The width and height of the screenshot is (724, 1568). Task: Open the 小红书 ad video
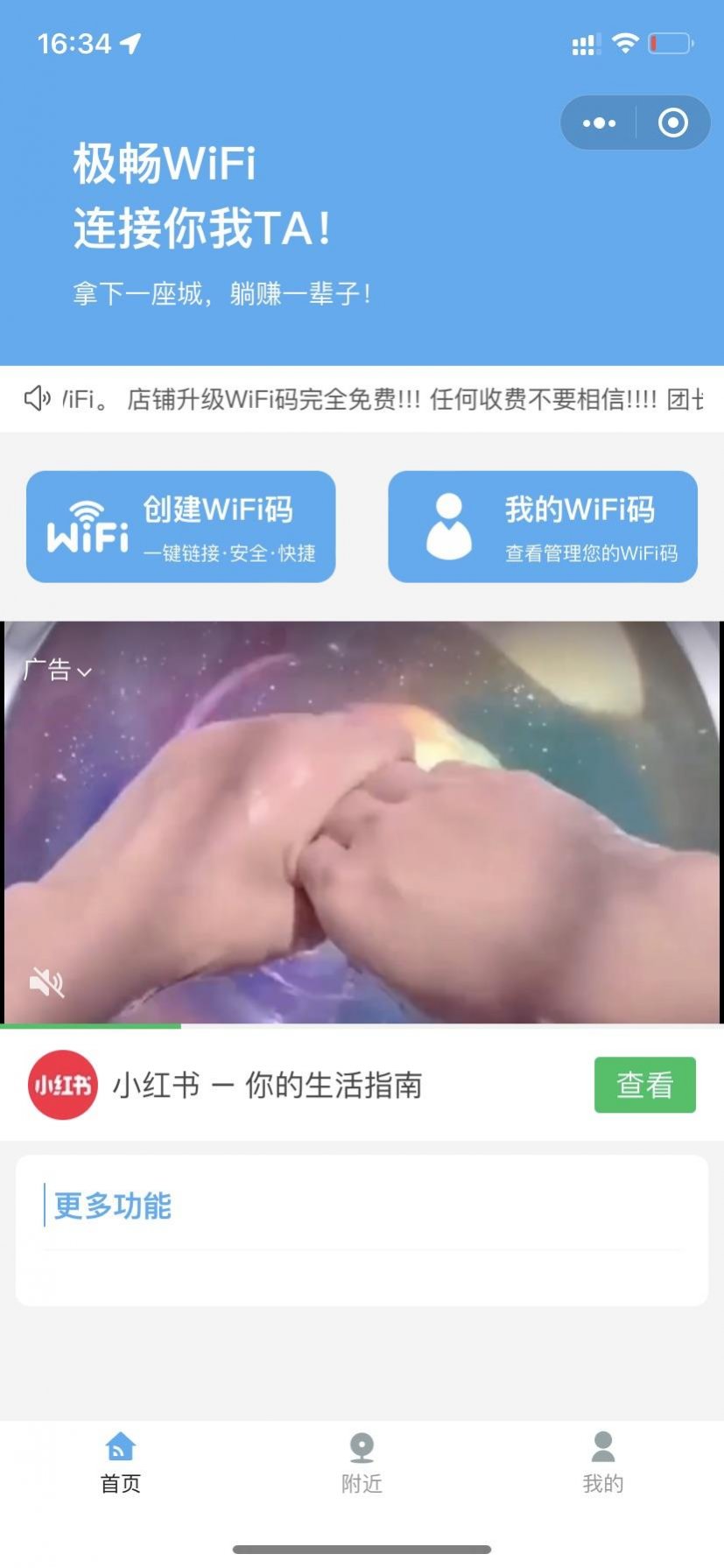point(362,823)
